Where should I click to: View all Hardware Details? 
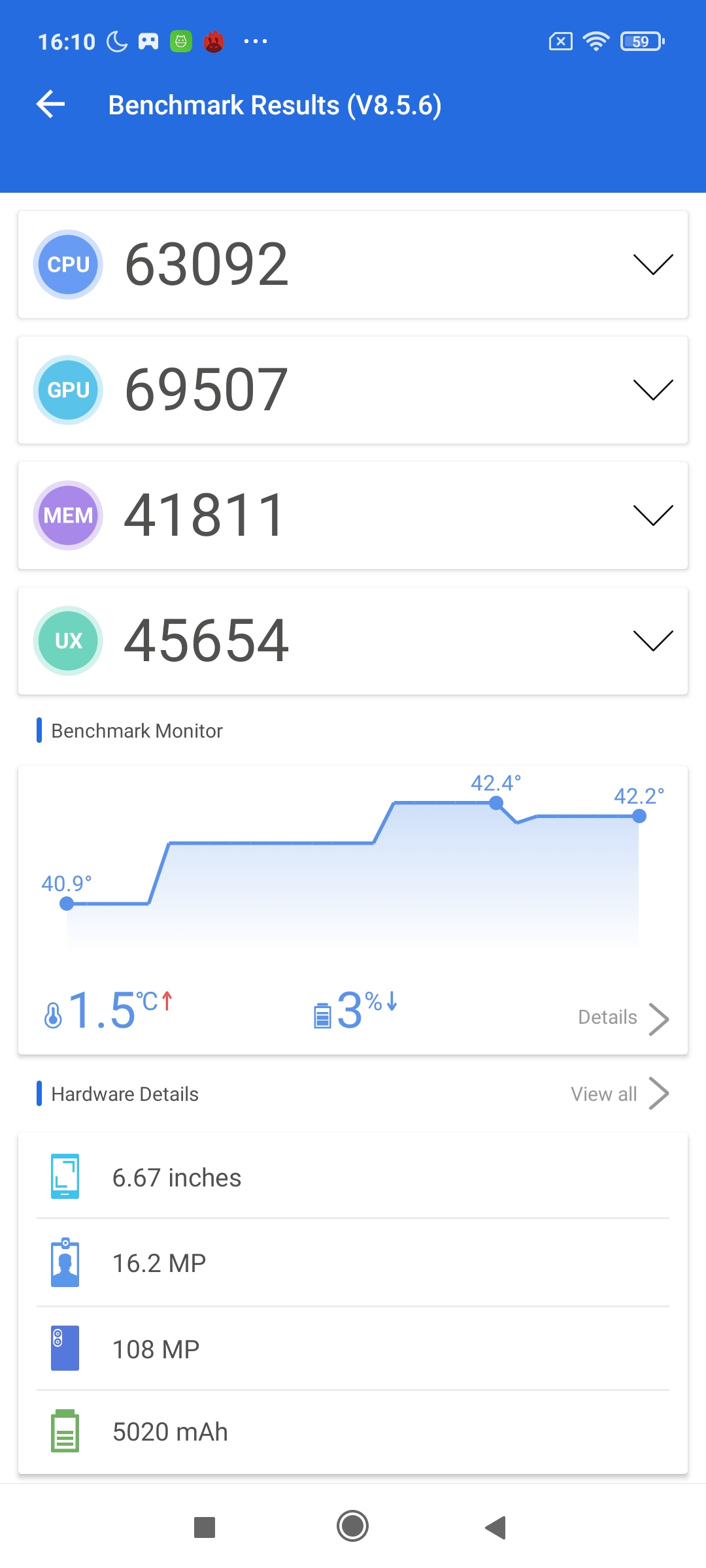[620, 1094]
